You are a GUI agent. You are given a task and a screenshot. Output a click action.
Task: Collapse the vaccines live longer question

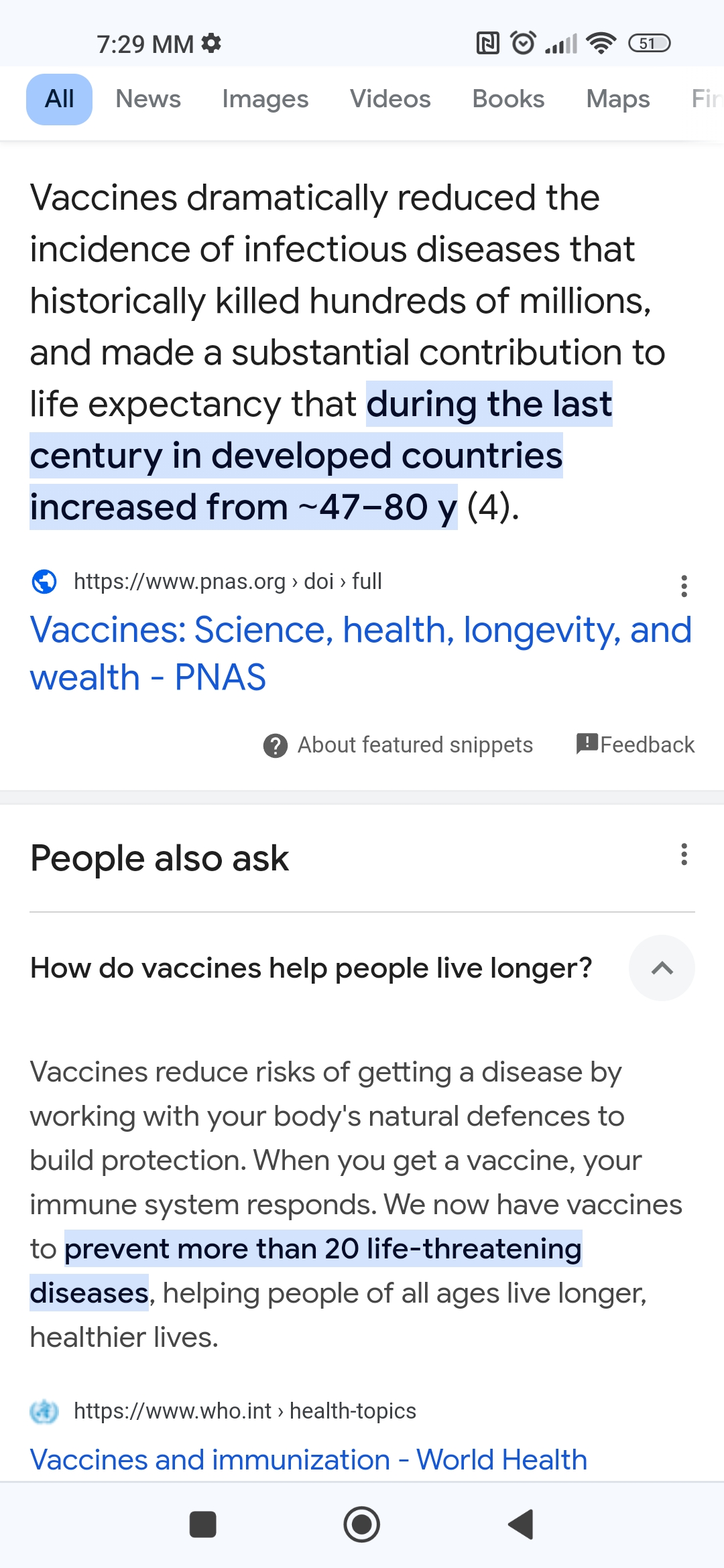coord(662,968)
